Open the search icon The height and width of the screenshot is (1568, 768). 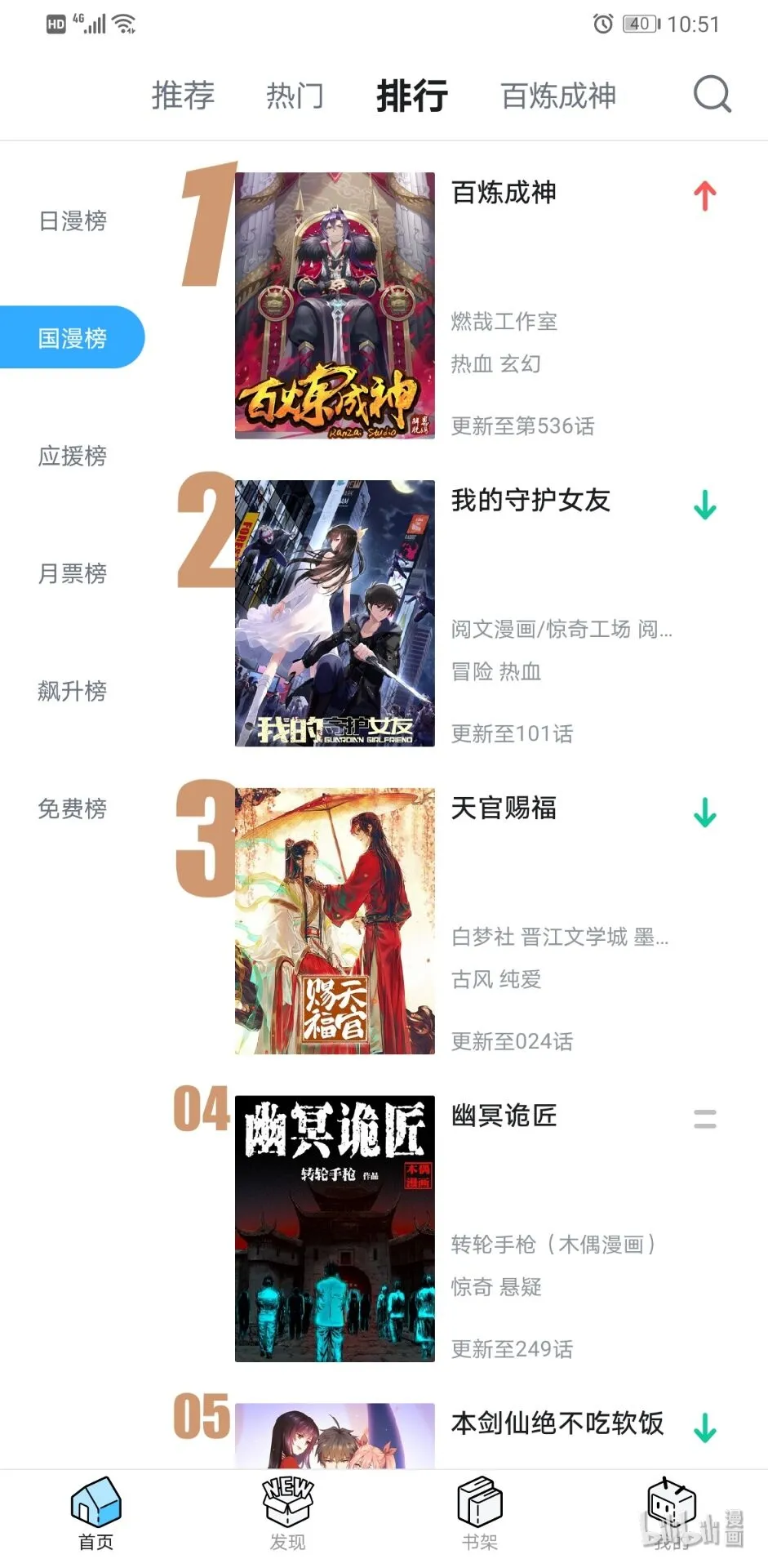coord(712,95)
